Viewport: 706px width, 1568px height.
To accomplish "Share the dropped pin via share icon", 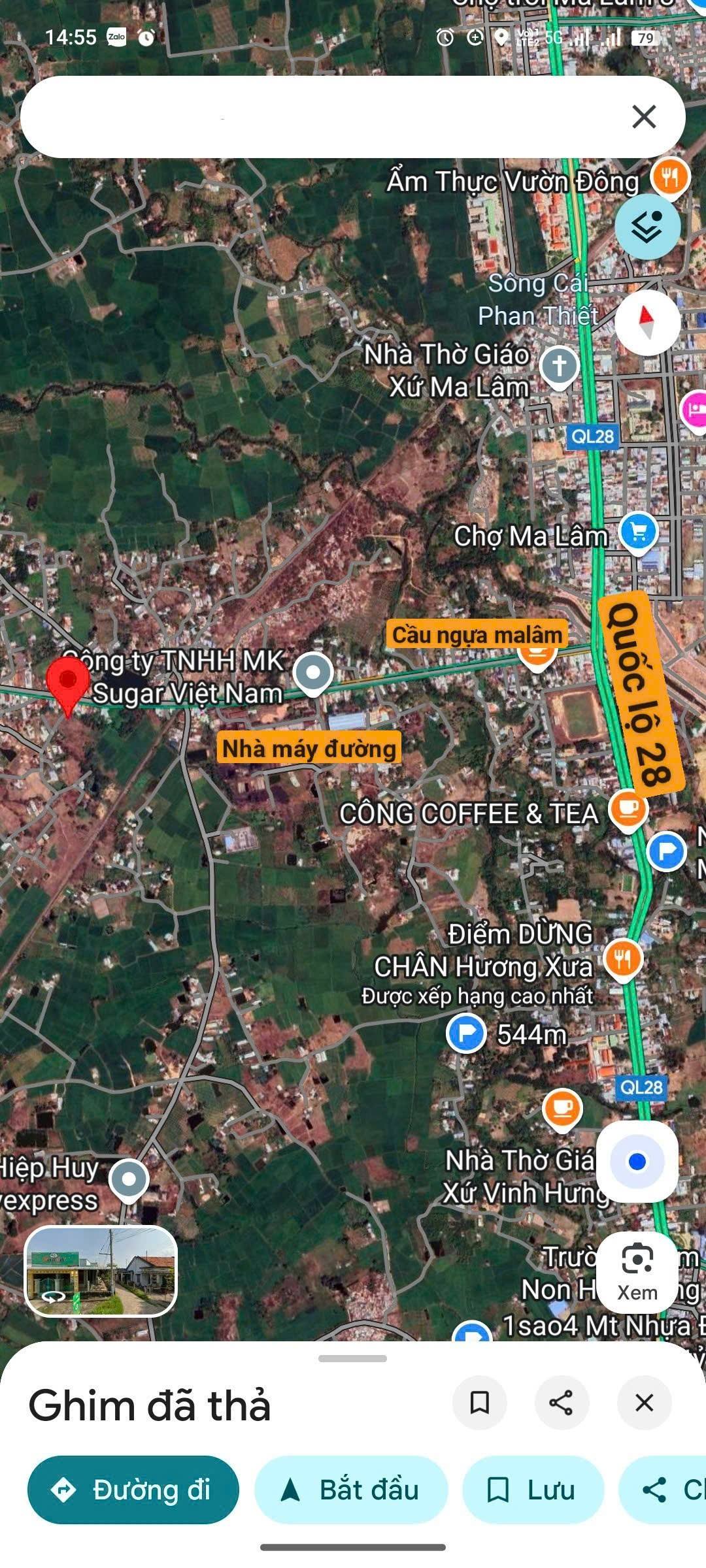I will coord(562,1402).
